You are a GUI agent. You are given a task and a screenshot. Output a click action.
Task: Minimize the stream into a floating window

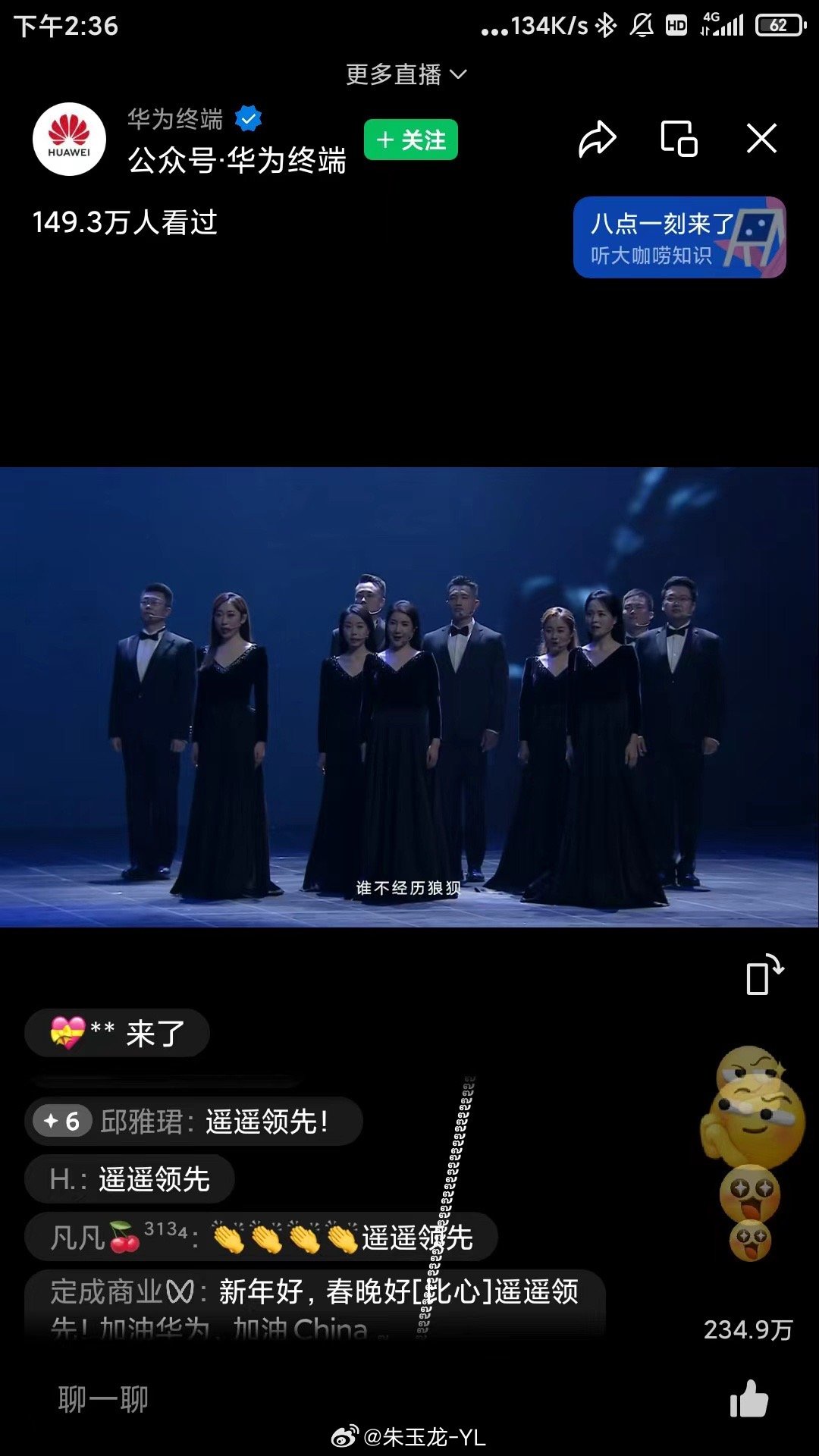click(679, 139)
